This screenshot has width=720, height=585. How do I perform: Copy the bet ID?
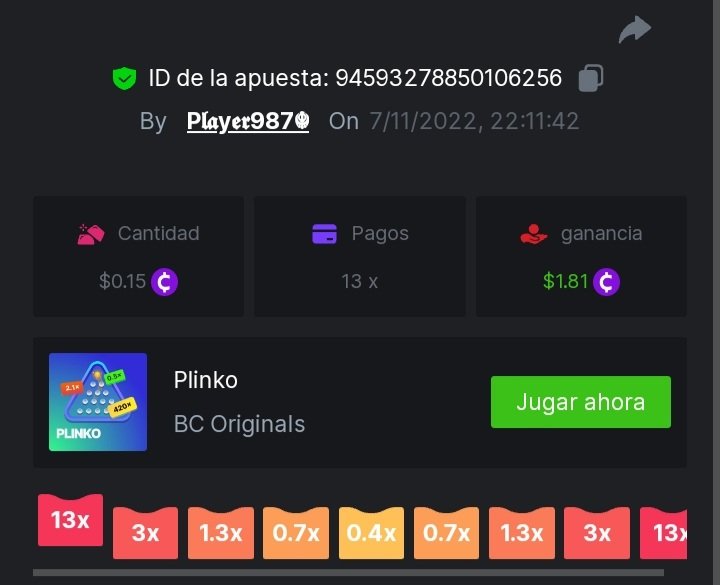point(591,78)
